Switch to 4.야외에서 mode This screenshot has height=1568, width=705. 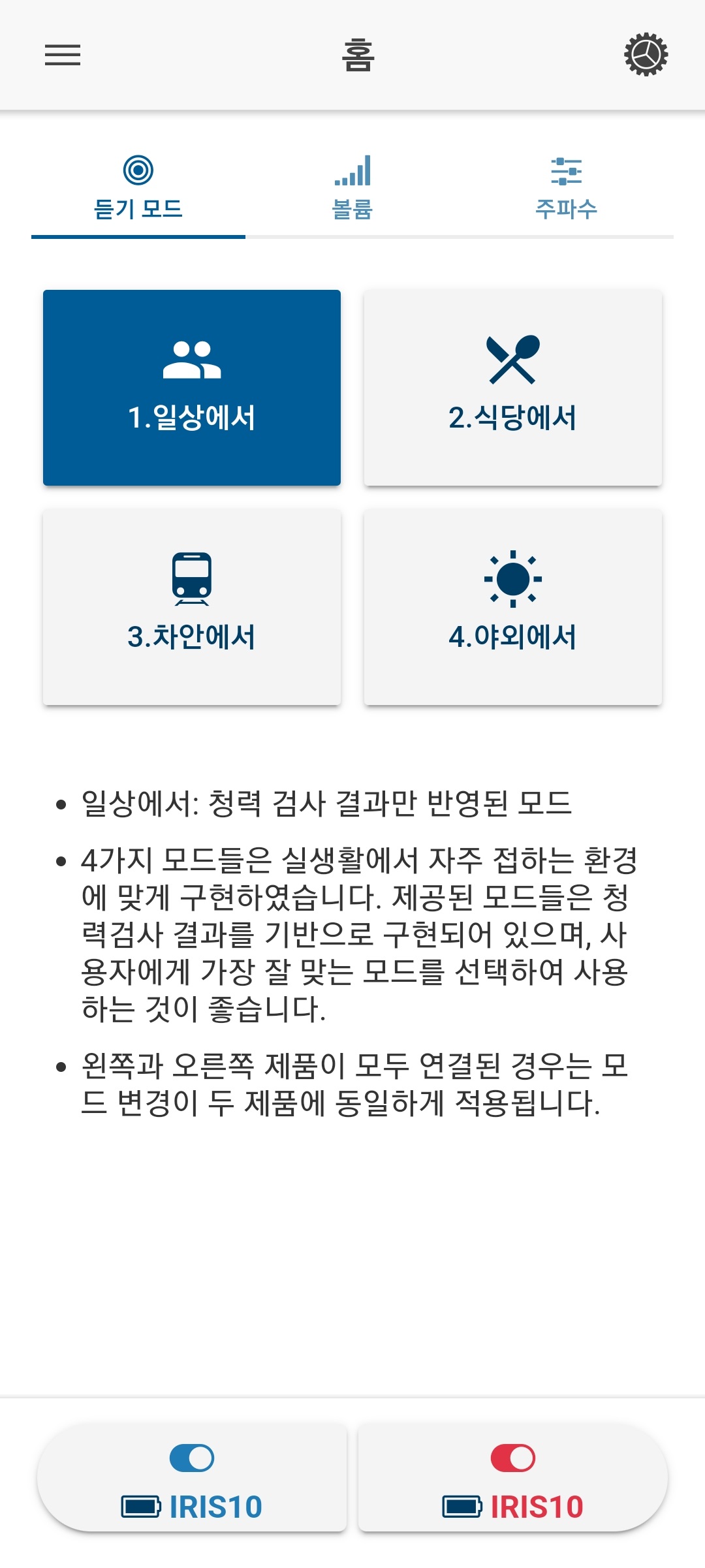tap(513, 607)
